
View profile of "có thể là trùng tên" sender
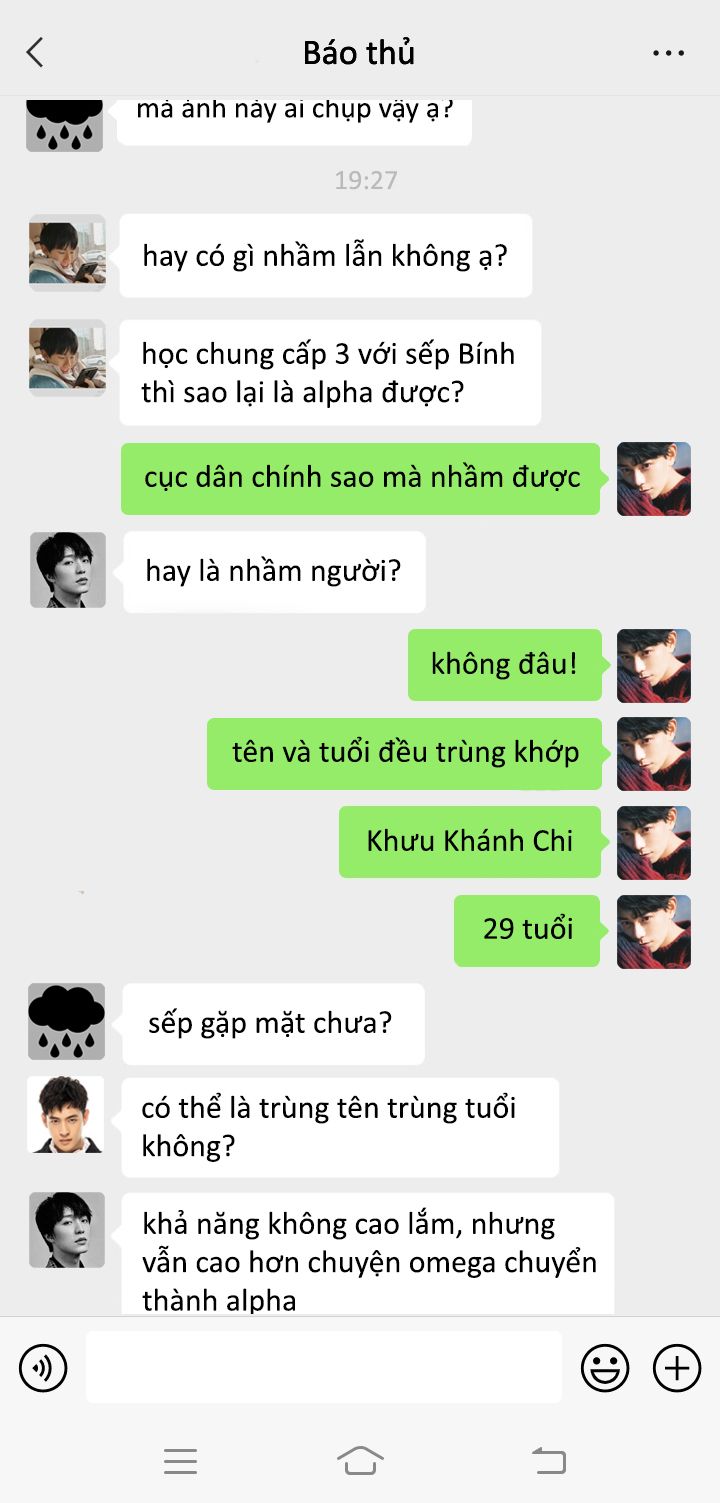66,1114
